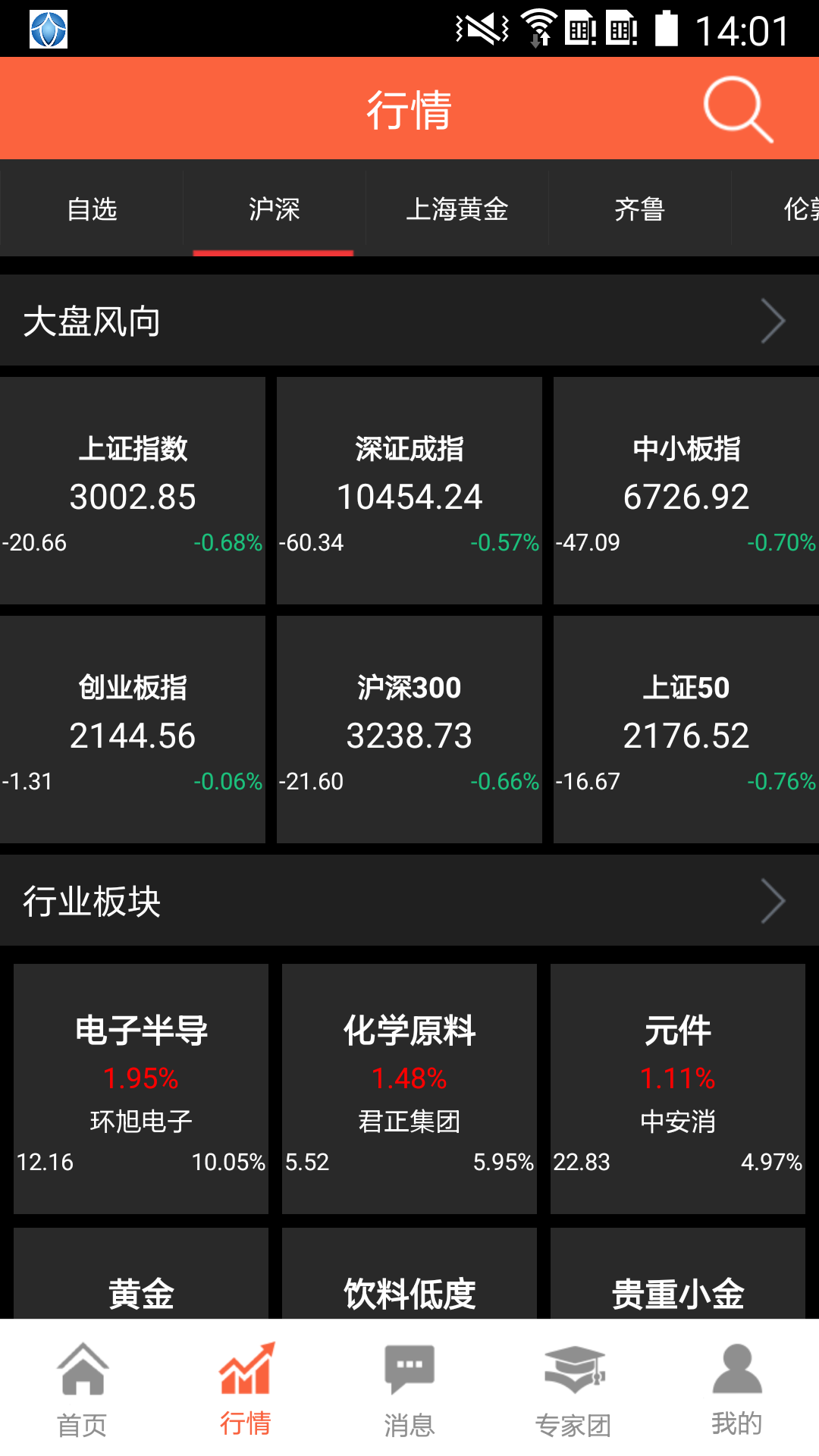Screen dimensions: 819x1456
Task: View the 化学原料 sector card
Action: [x=409, y=1088]
